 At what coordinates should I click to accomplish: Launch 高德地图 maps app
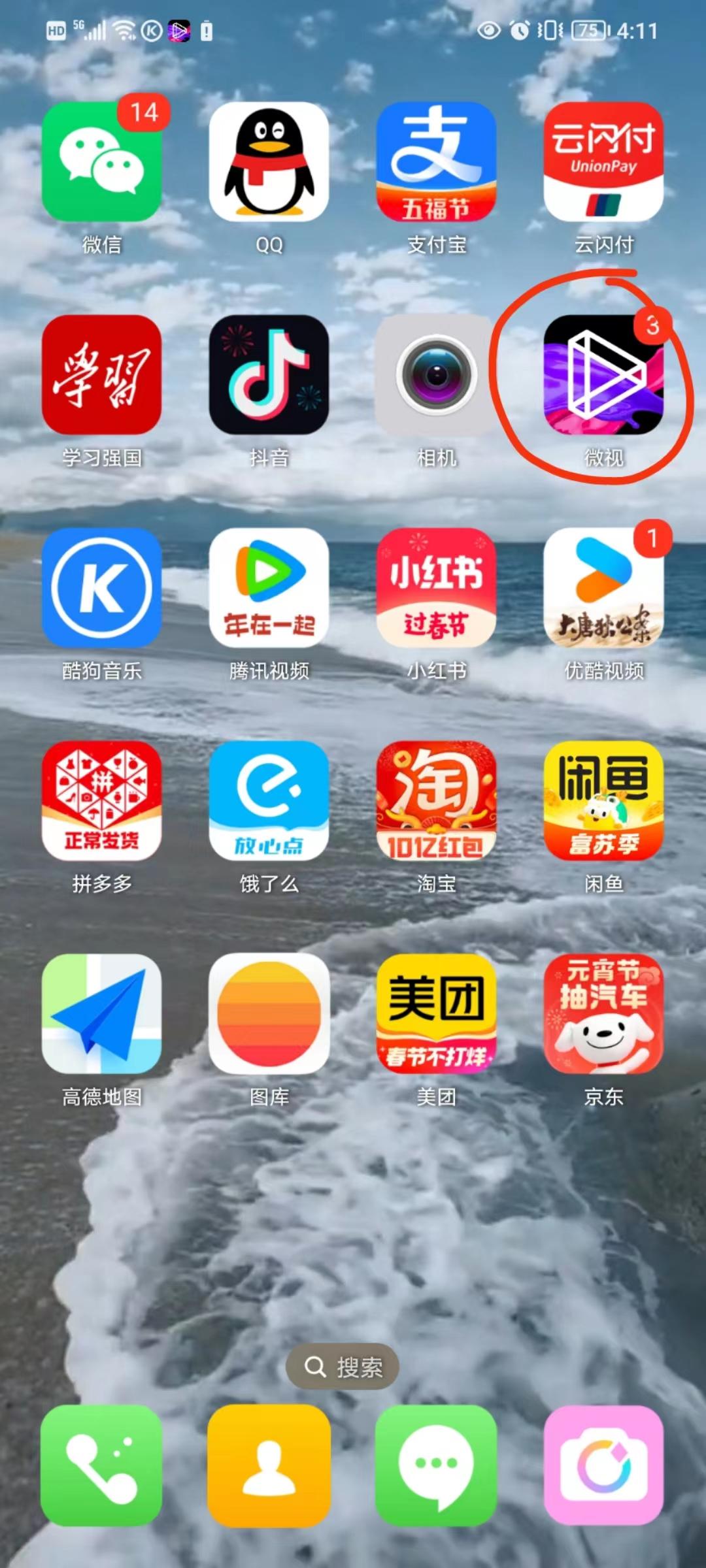pos(101,1013)
